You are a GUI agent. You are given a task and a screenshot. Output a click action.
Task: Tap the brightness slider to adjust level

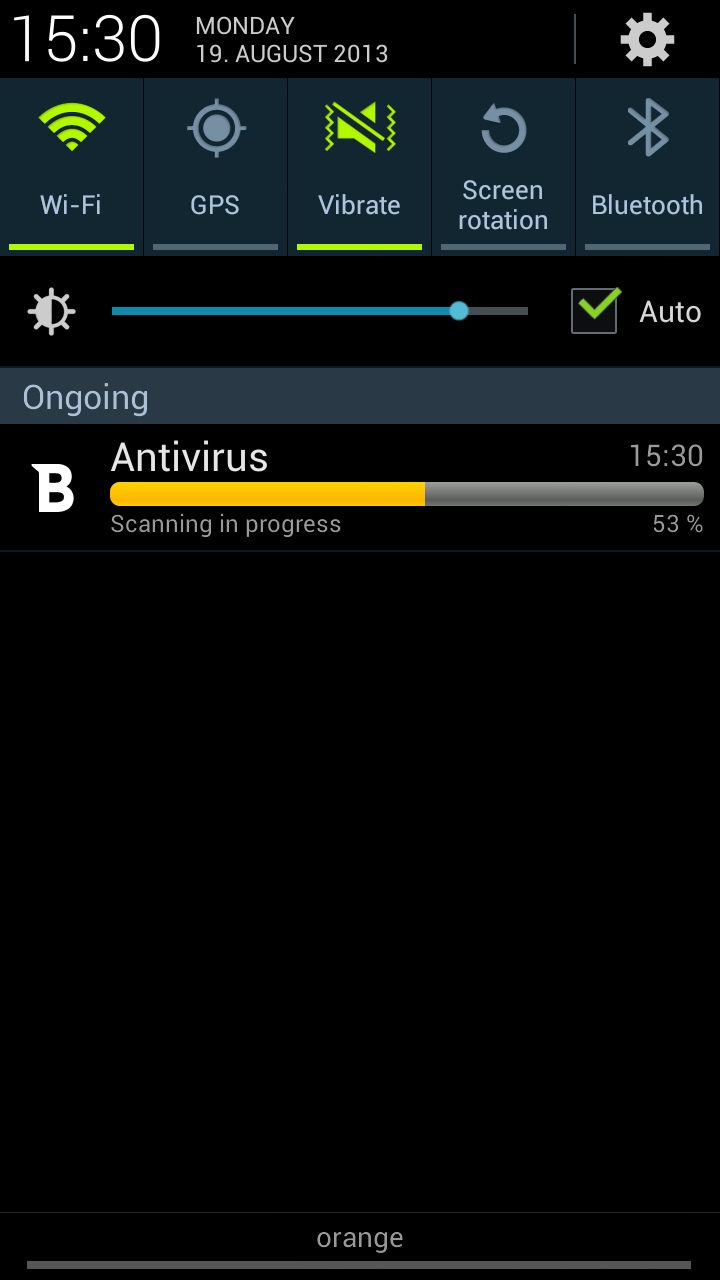pyautogui.click(x=320, y=311)
